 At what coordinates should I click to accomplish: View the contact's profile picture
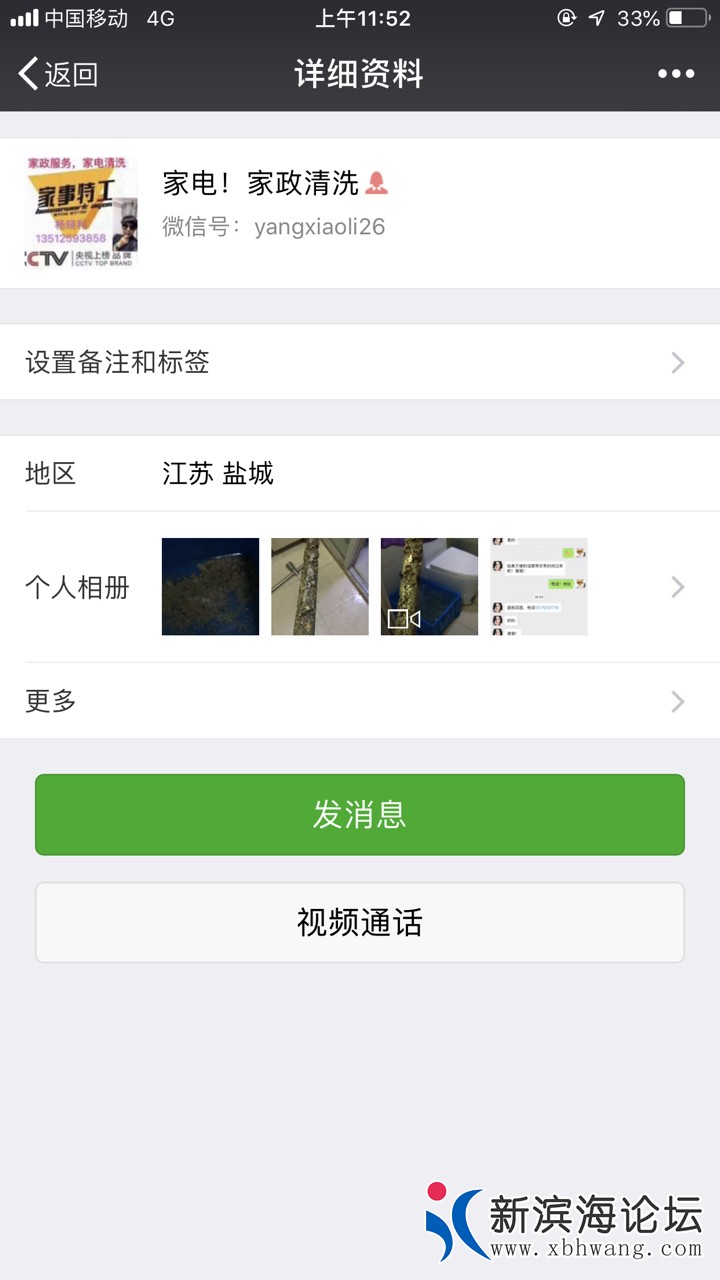(81, 213)
